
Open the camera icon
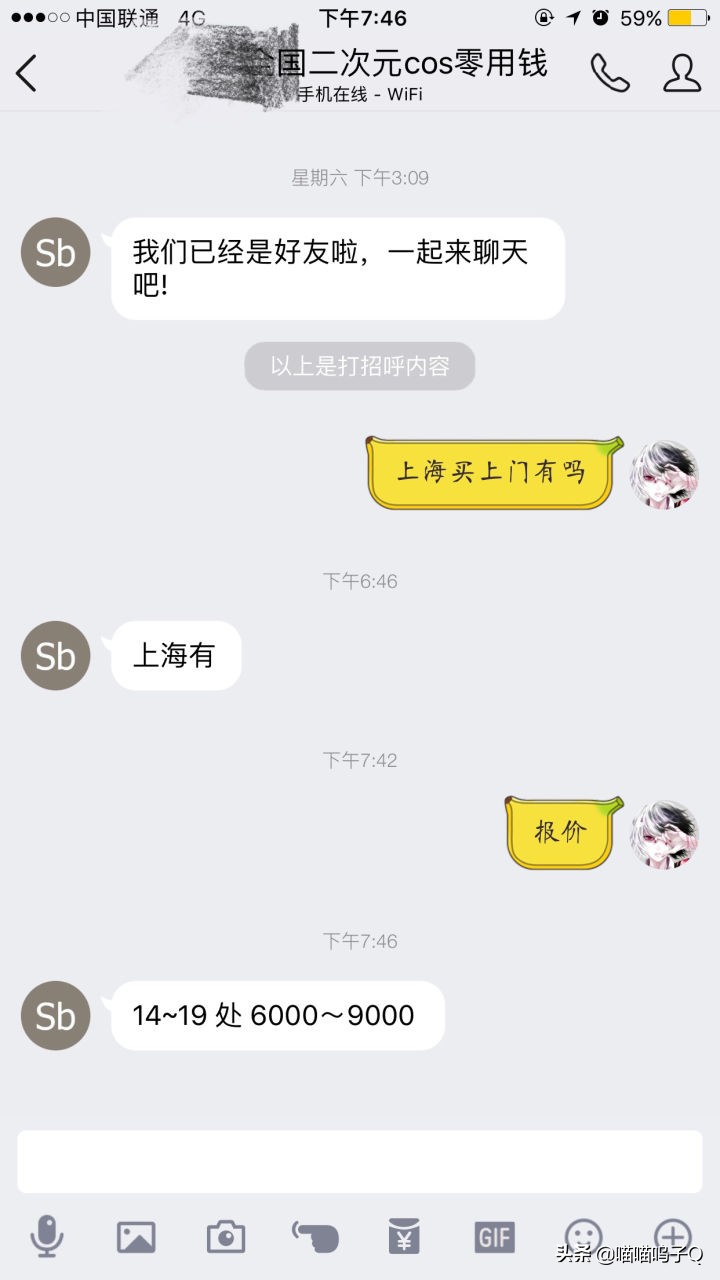pos(224,1236)
